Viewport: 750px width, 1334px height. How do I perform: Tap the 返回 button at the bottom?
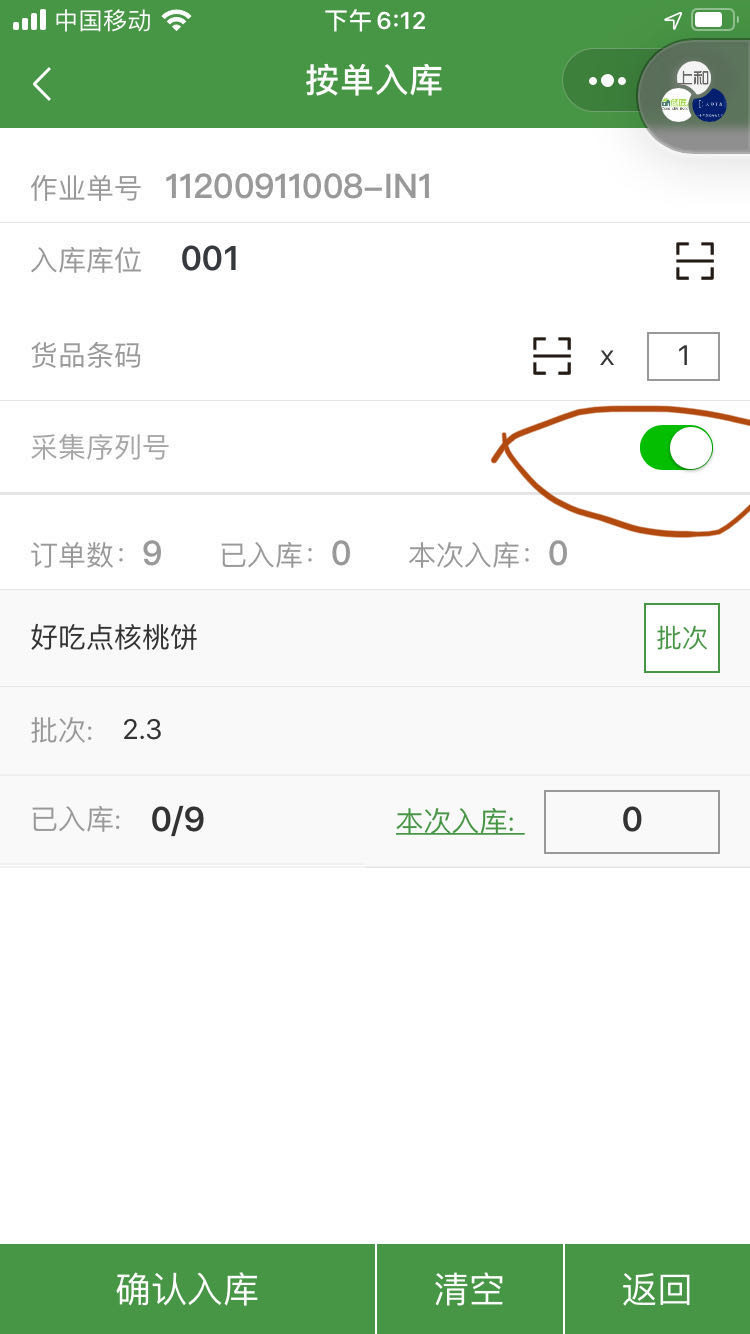(x=658, y=1289)
